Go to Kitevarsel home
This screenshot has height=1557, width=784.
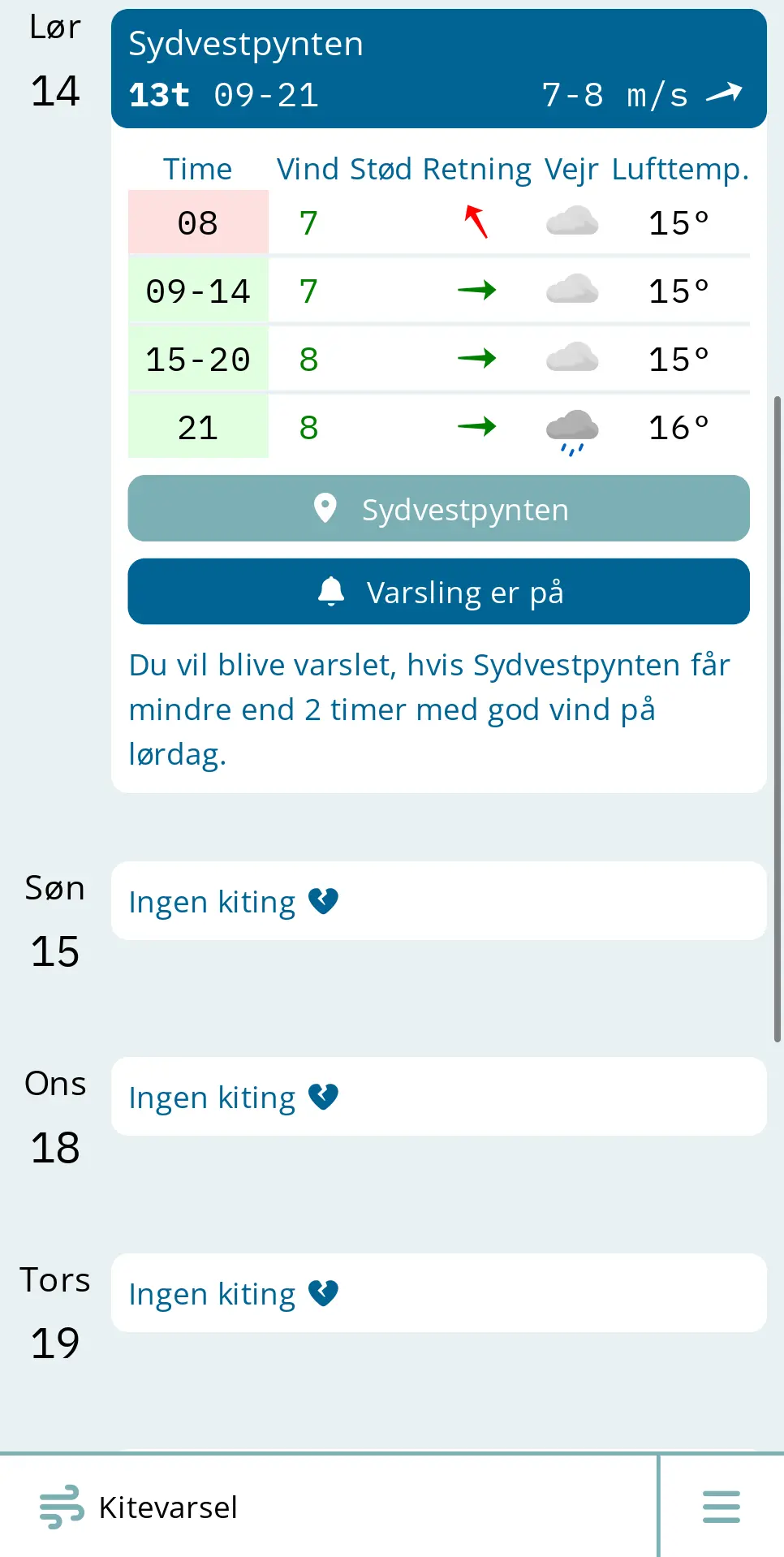[x=140, y=1507]
